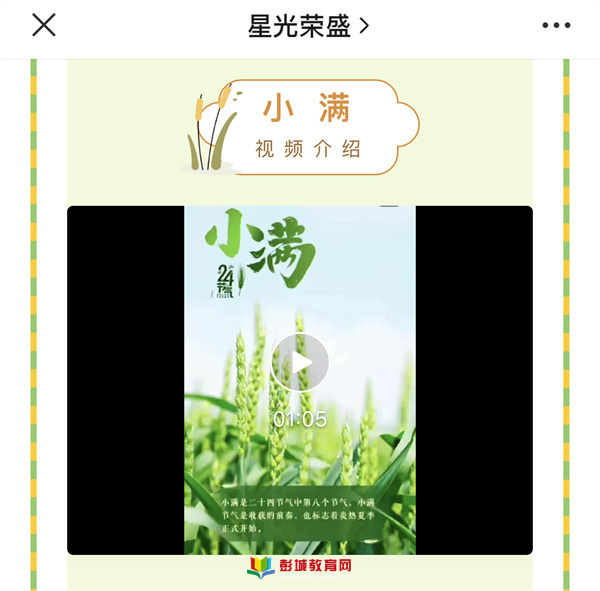Open the 星光荣盛 account page
Viewport: 600px width, 591px height.
(308, 27)
